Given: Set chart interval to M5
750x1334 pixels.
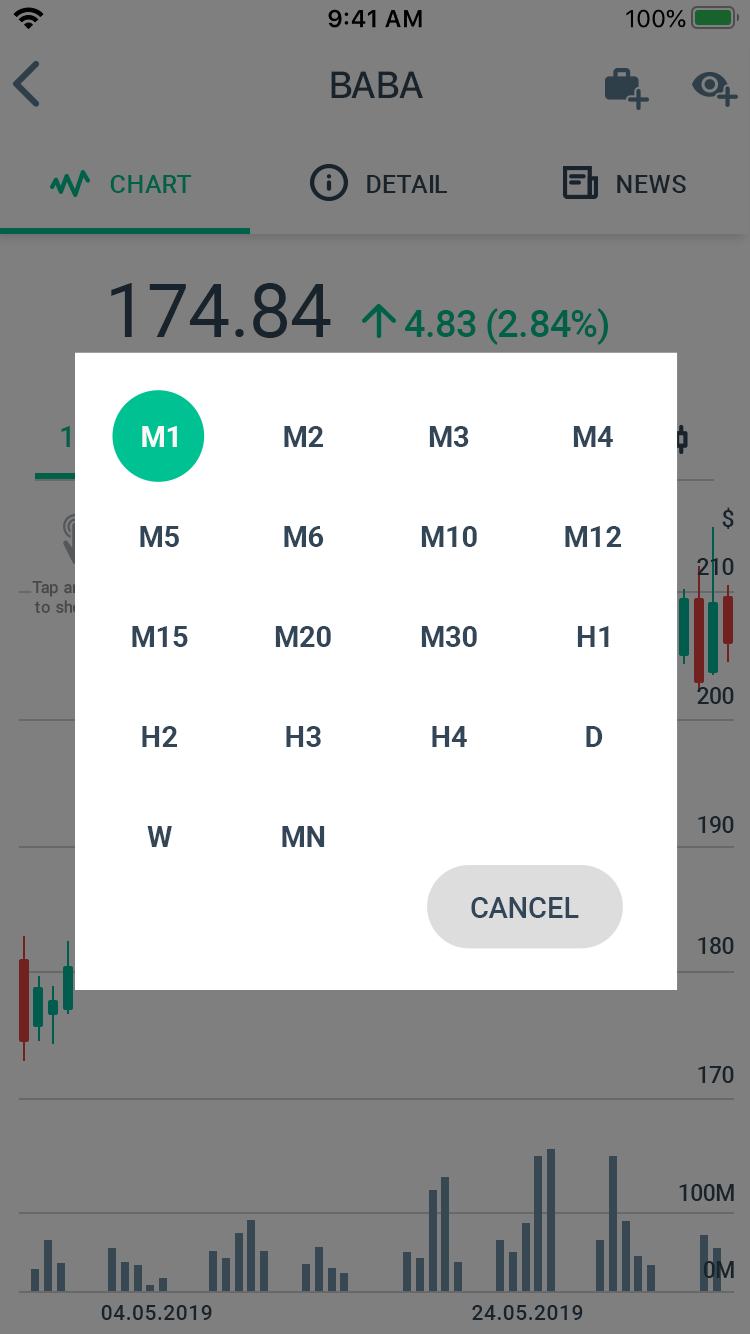Looking at the screenshot, I should point(159,537).
